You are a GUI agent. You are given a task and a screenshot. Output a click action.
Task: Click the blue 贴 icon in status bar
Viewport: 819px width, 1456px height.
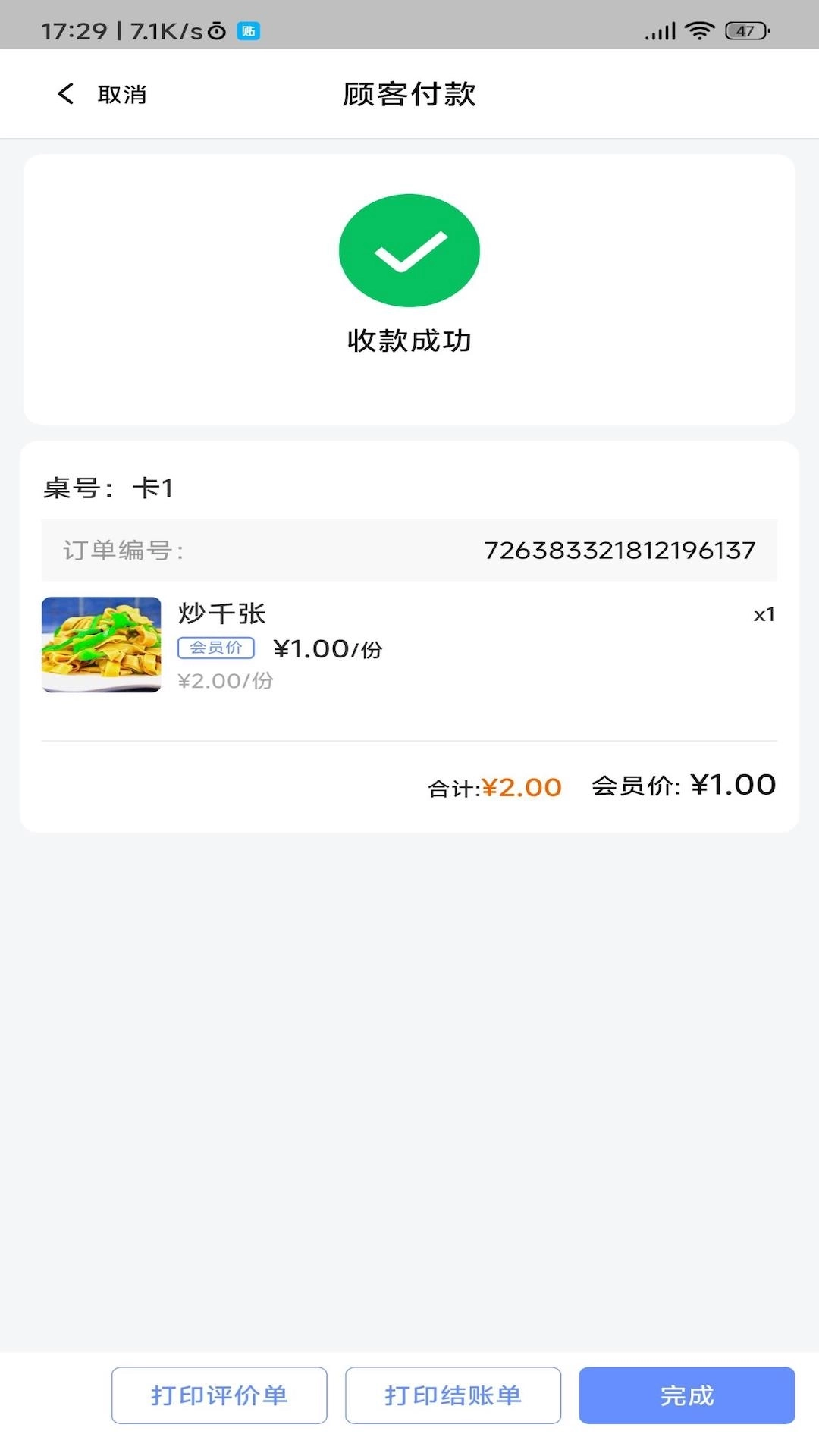(x=249, y=32)
